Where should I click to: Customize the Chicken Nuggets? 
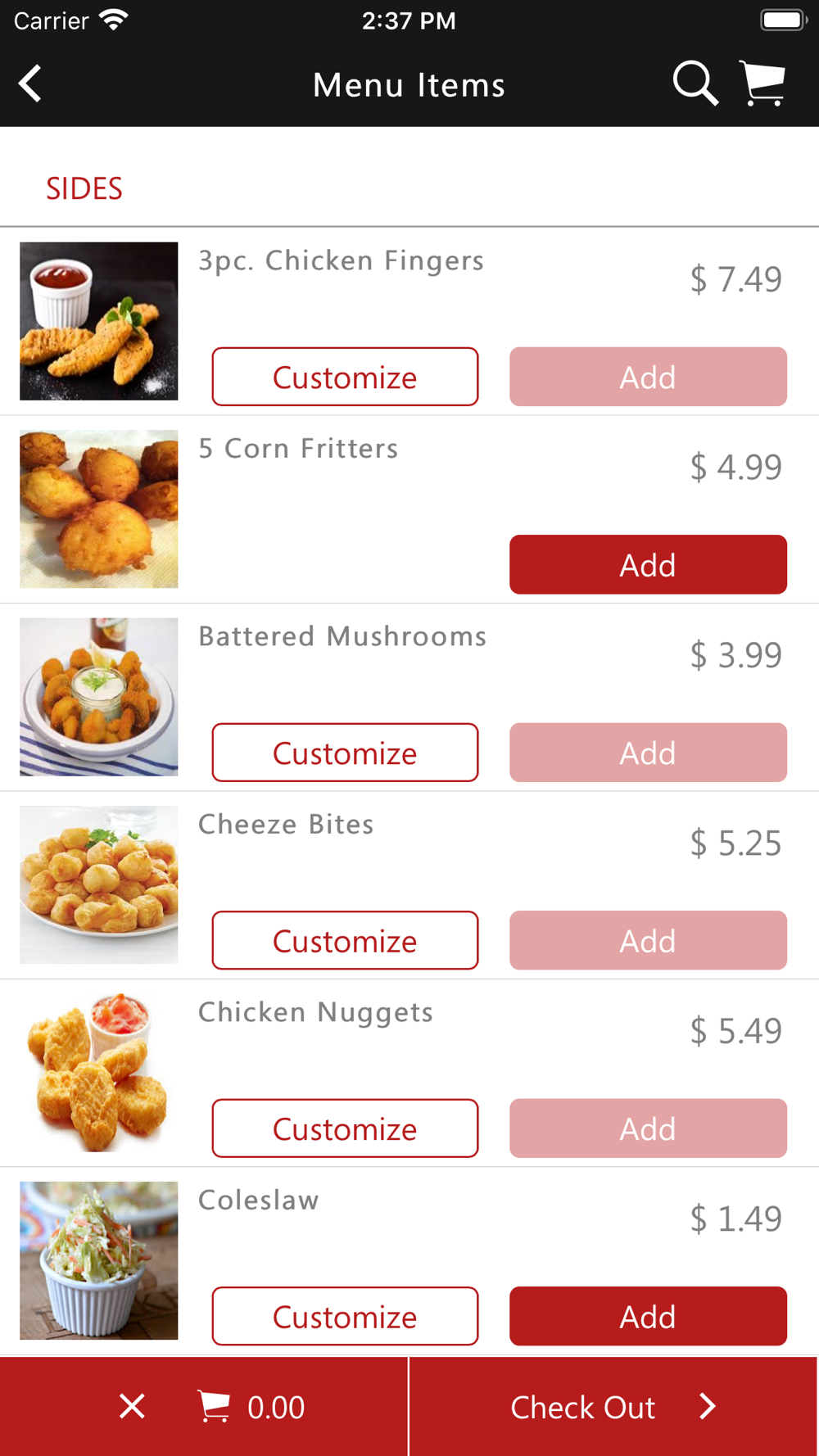pyautogui.click(x=345, y=1128)
